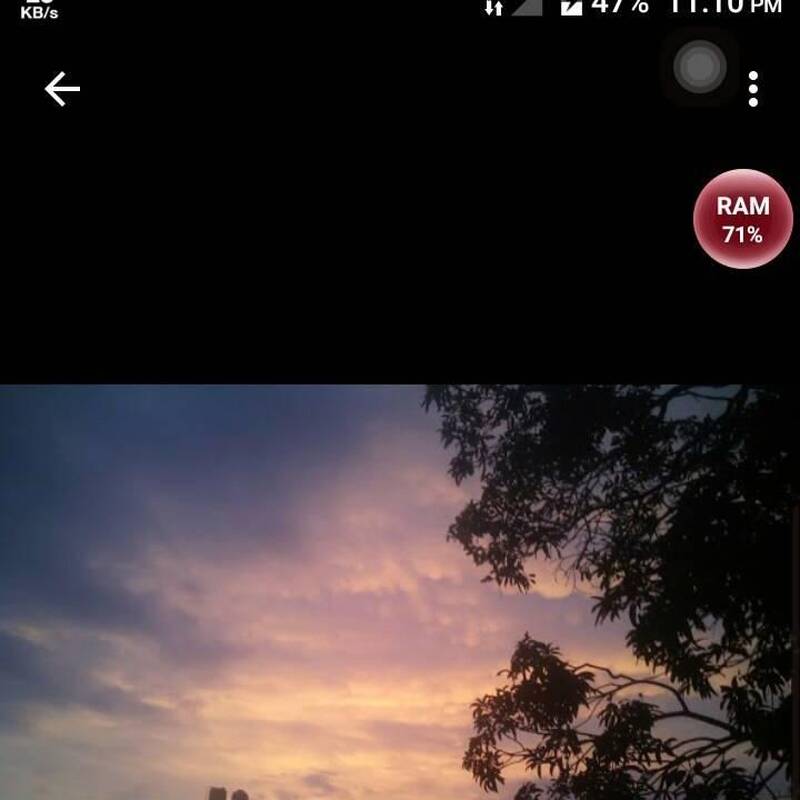800x800 pixels.
Task: Tap the floating assistive touch circle
Action: coord(700,67)
